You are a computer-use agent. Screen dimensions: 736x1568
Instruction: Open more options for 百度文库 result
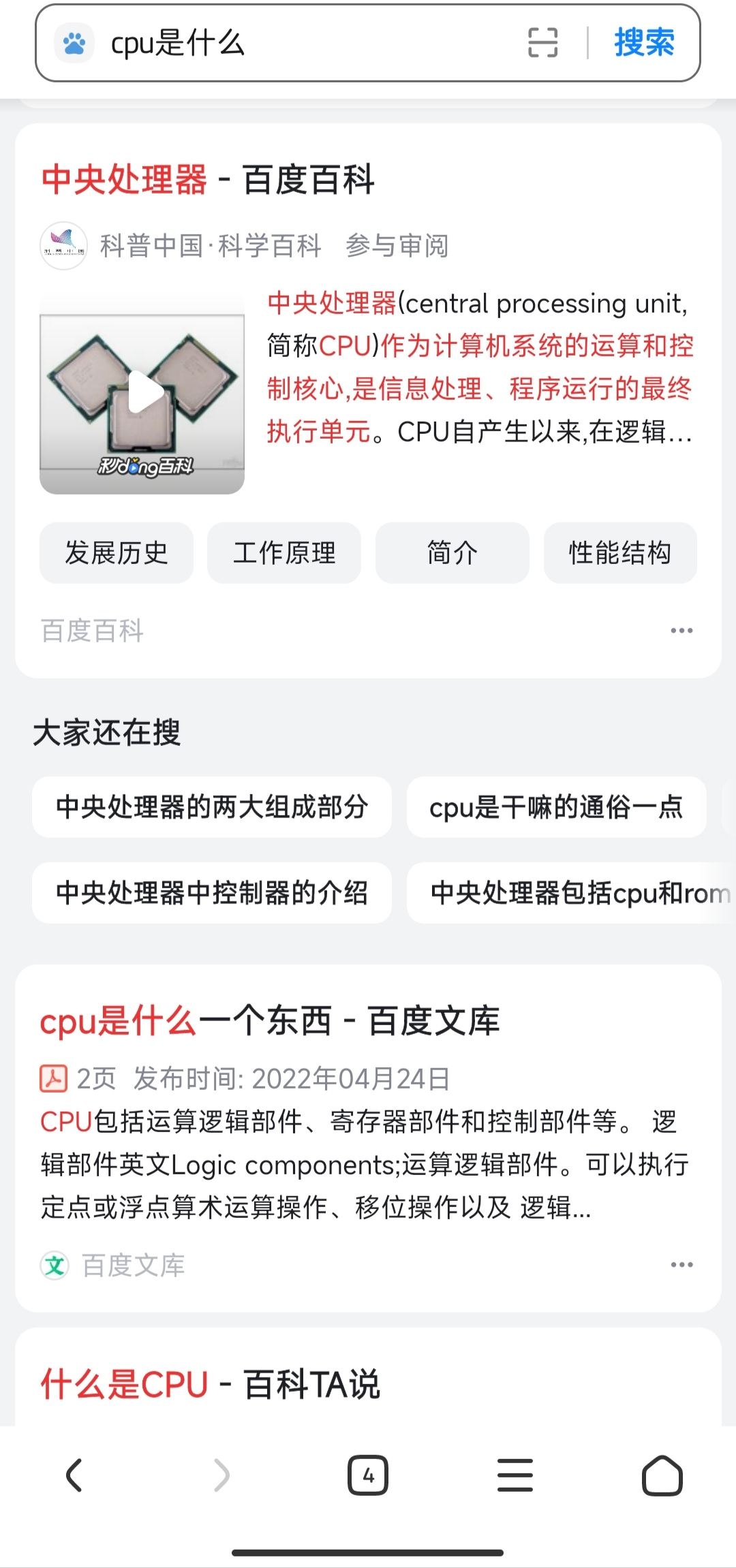point(681,1265)
